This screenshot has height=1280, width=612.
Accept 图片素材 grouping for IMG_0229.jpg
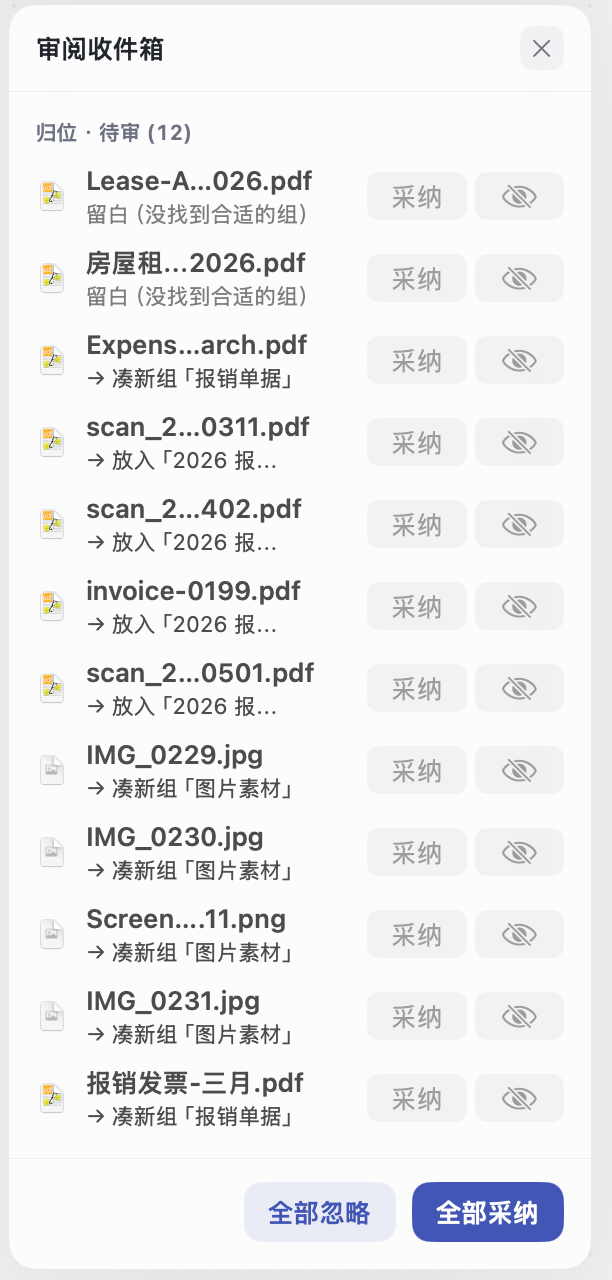click(x=417, y=770)
